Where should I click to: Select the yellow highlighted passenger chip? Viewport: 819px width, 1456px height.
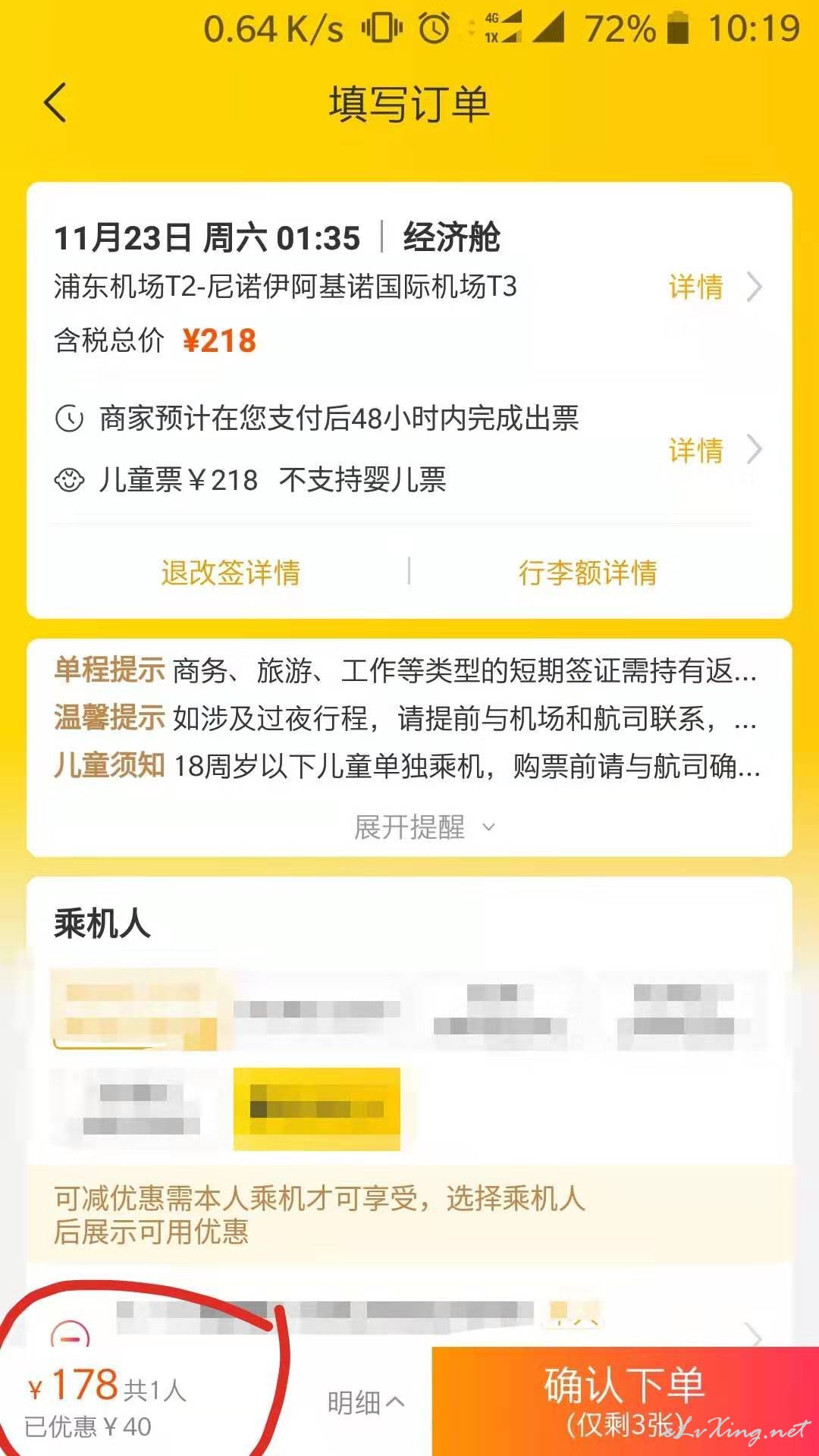[316, 1109]
